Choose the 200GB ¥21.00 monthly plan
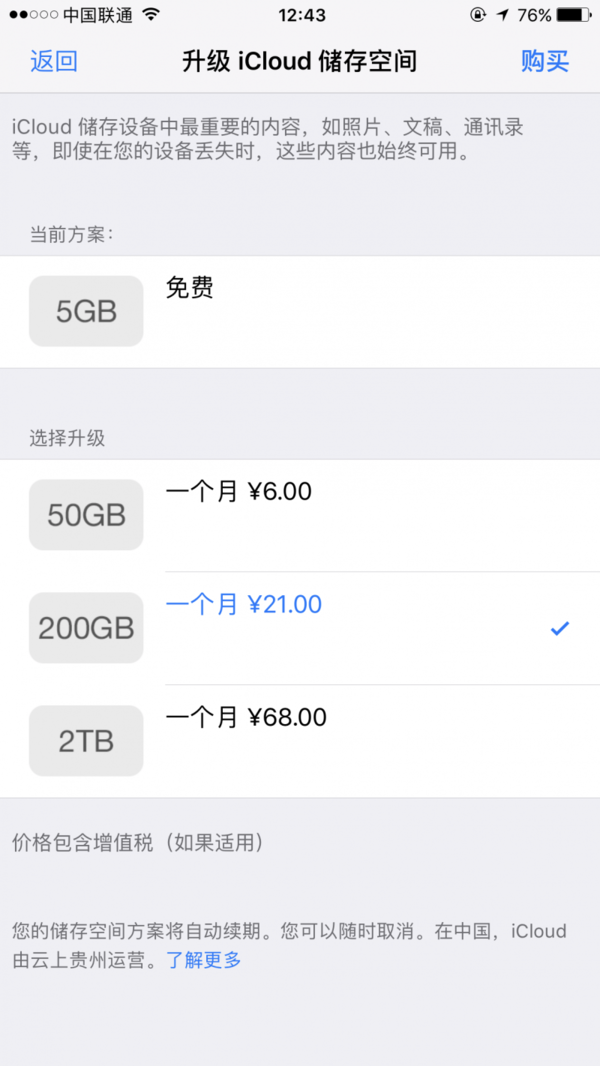 tap(300, 628)
